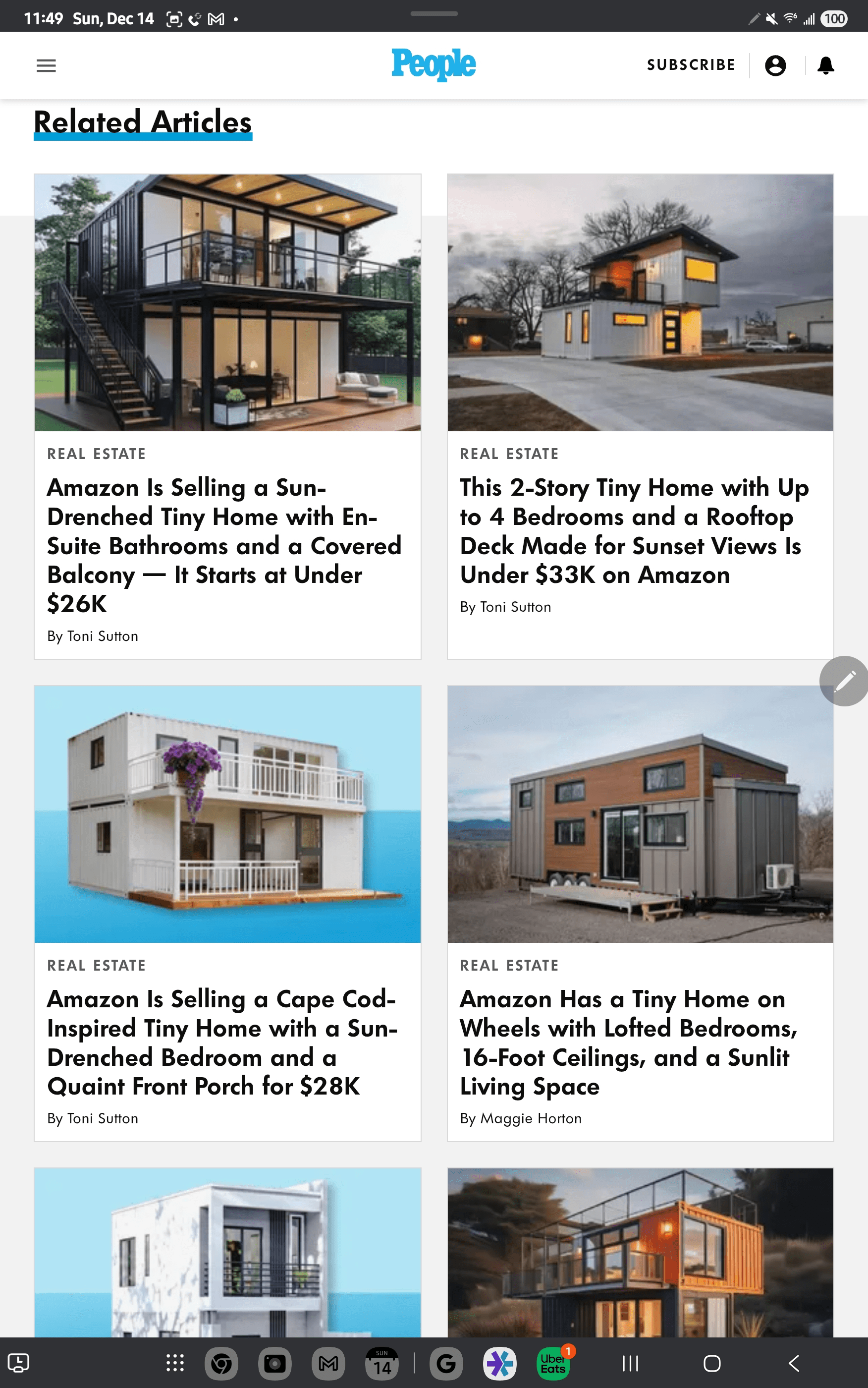Read the 2-Story Tiny Home with Rooftop Deck article
The height and width of the screenshot is (1388, 868).
(x=634, y=530)
